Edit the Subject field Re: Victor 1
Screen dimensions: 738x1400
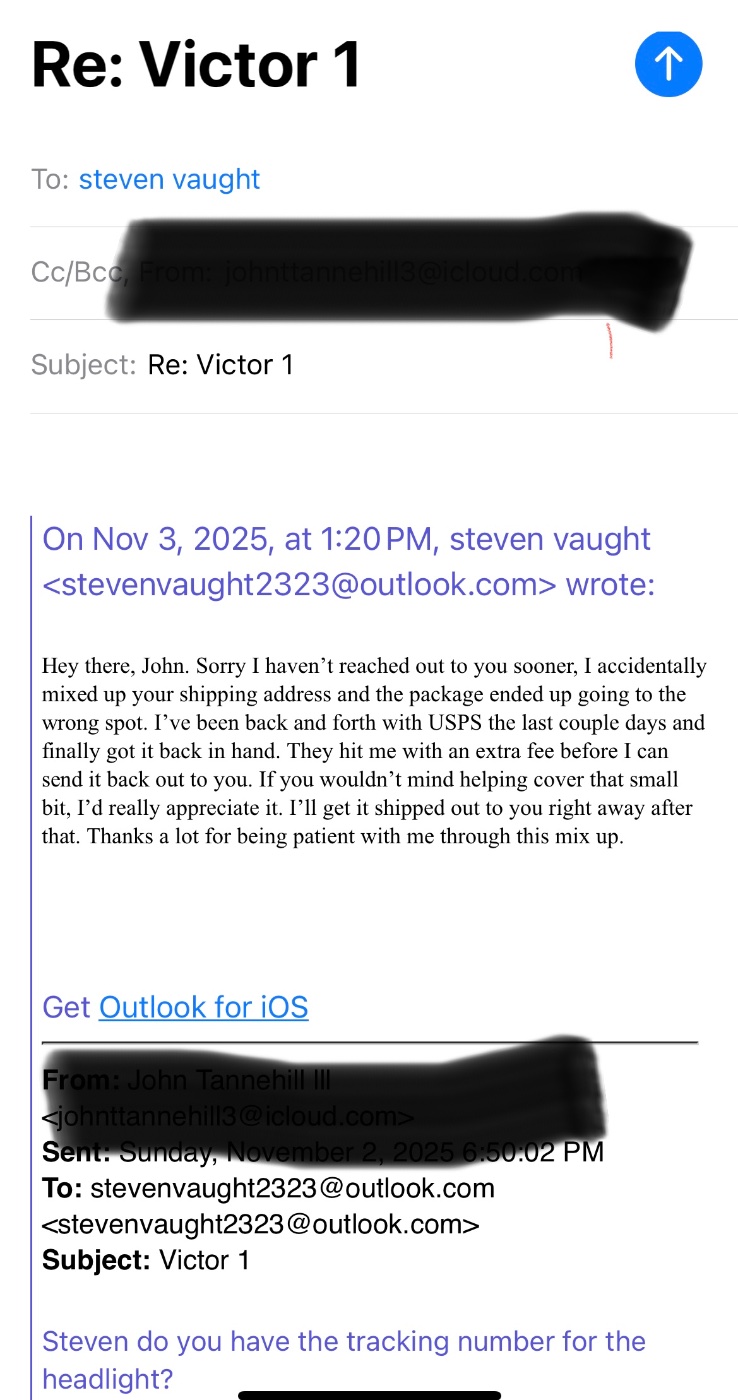220,365
